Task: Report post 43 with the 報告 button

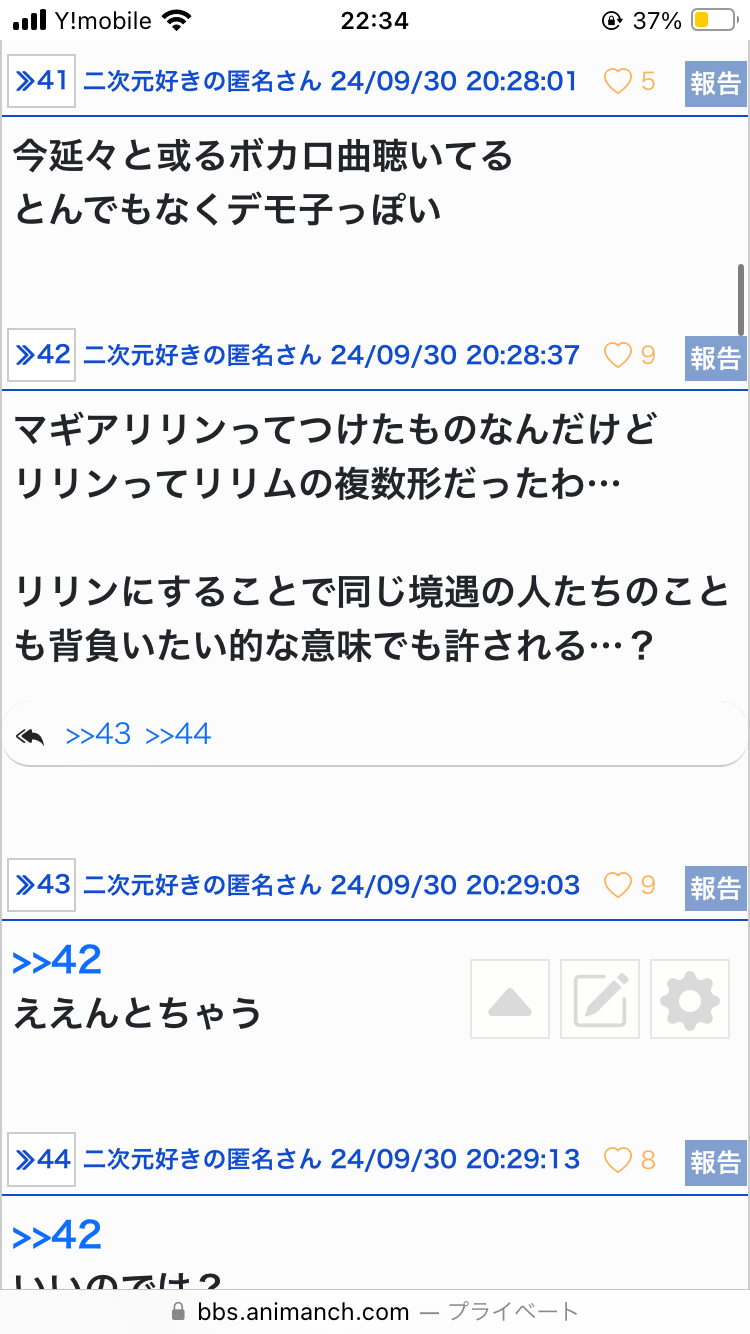Action: click(715, 888)
